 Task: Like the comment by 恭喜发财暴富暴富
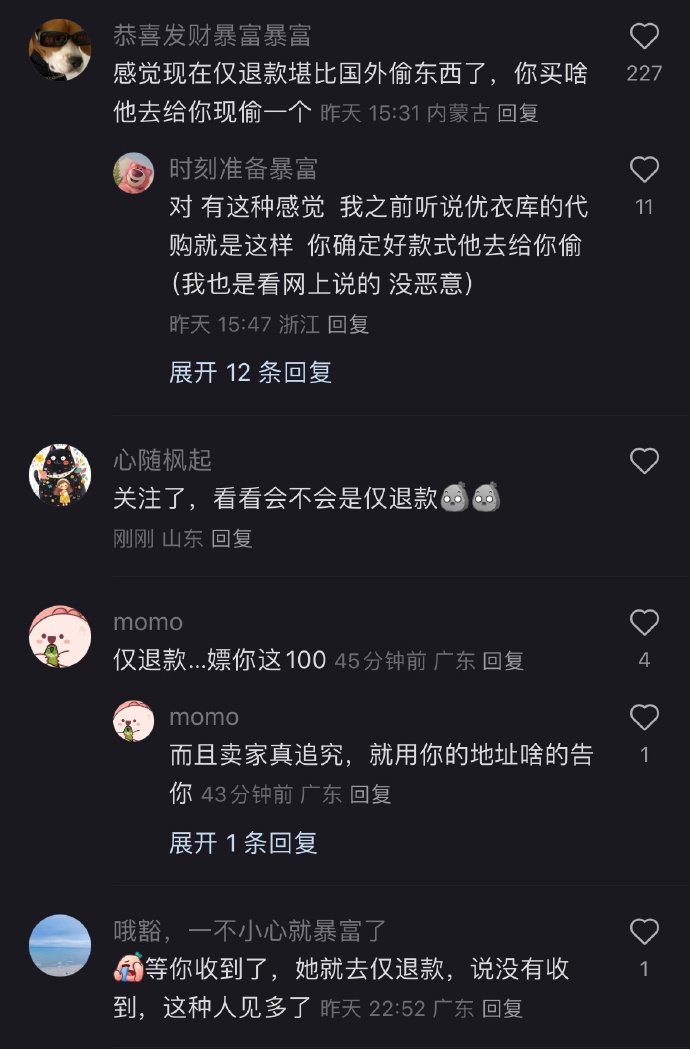click(x=644, y=38)
